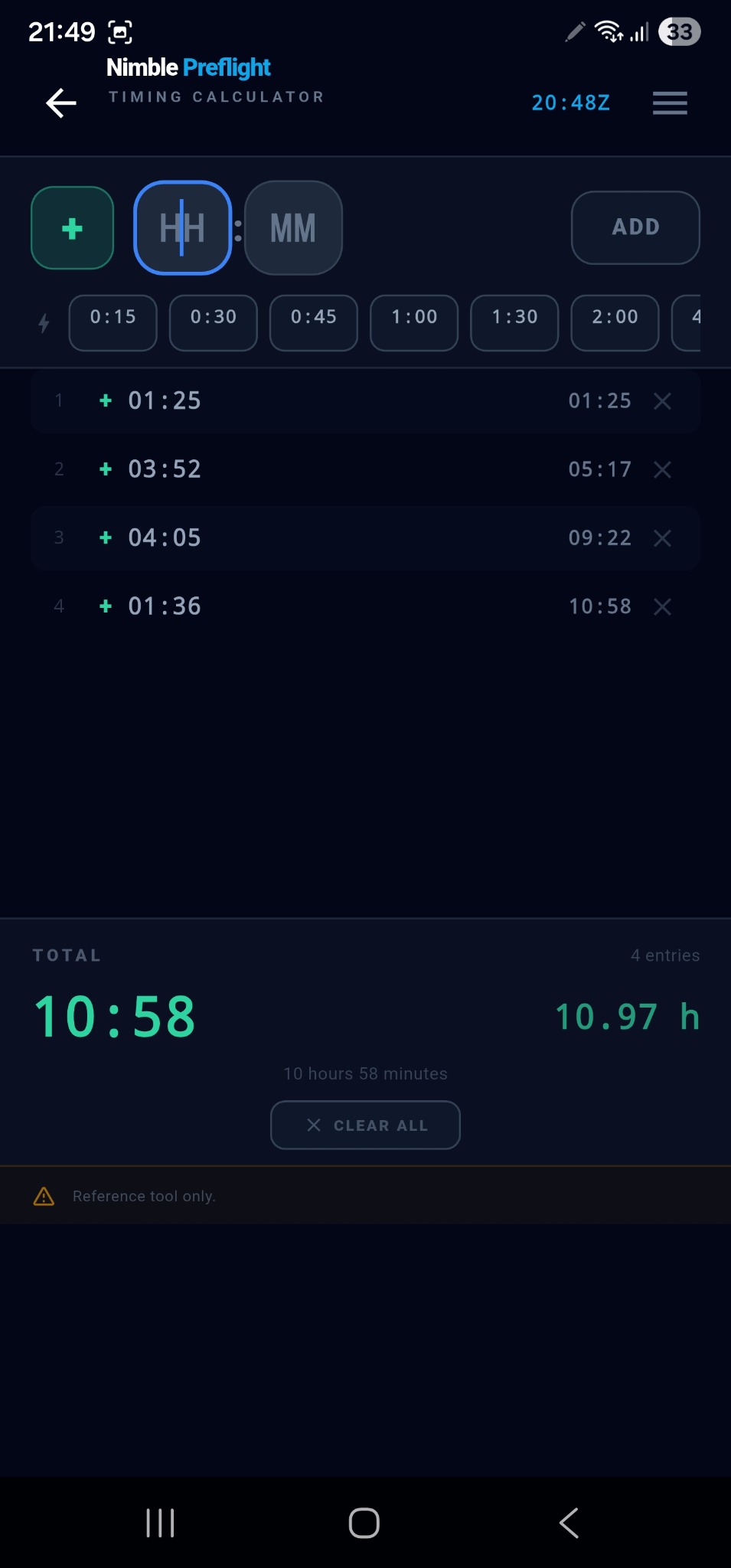Add the 1:30 quick chip
731x1568 pixels.
(x=514, y=323)
